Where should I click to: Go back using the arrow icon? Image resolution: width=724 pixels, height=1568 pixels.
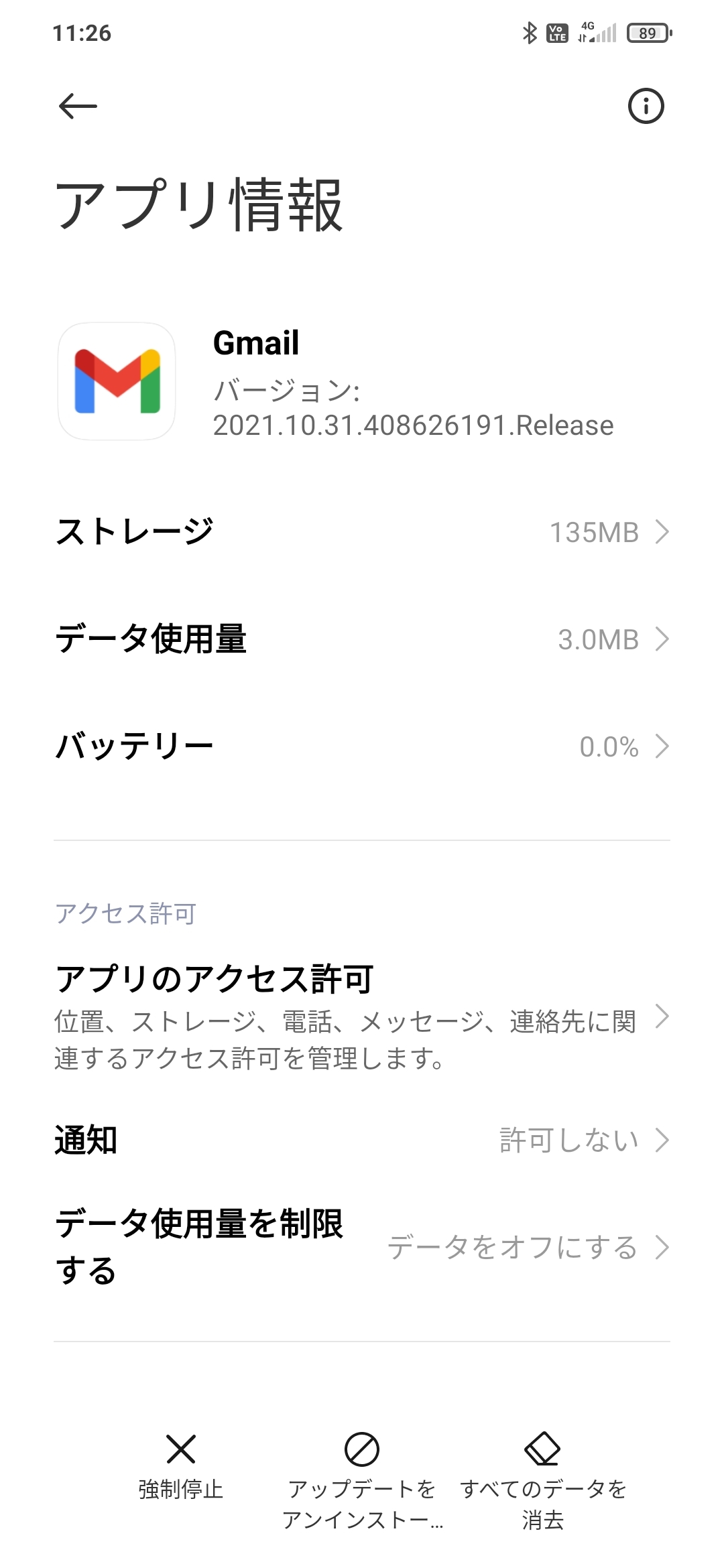pyautogui.click(x=78, y=106)
